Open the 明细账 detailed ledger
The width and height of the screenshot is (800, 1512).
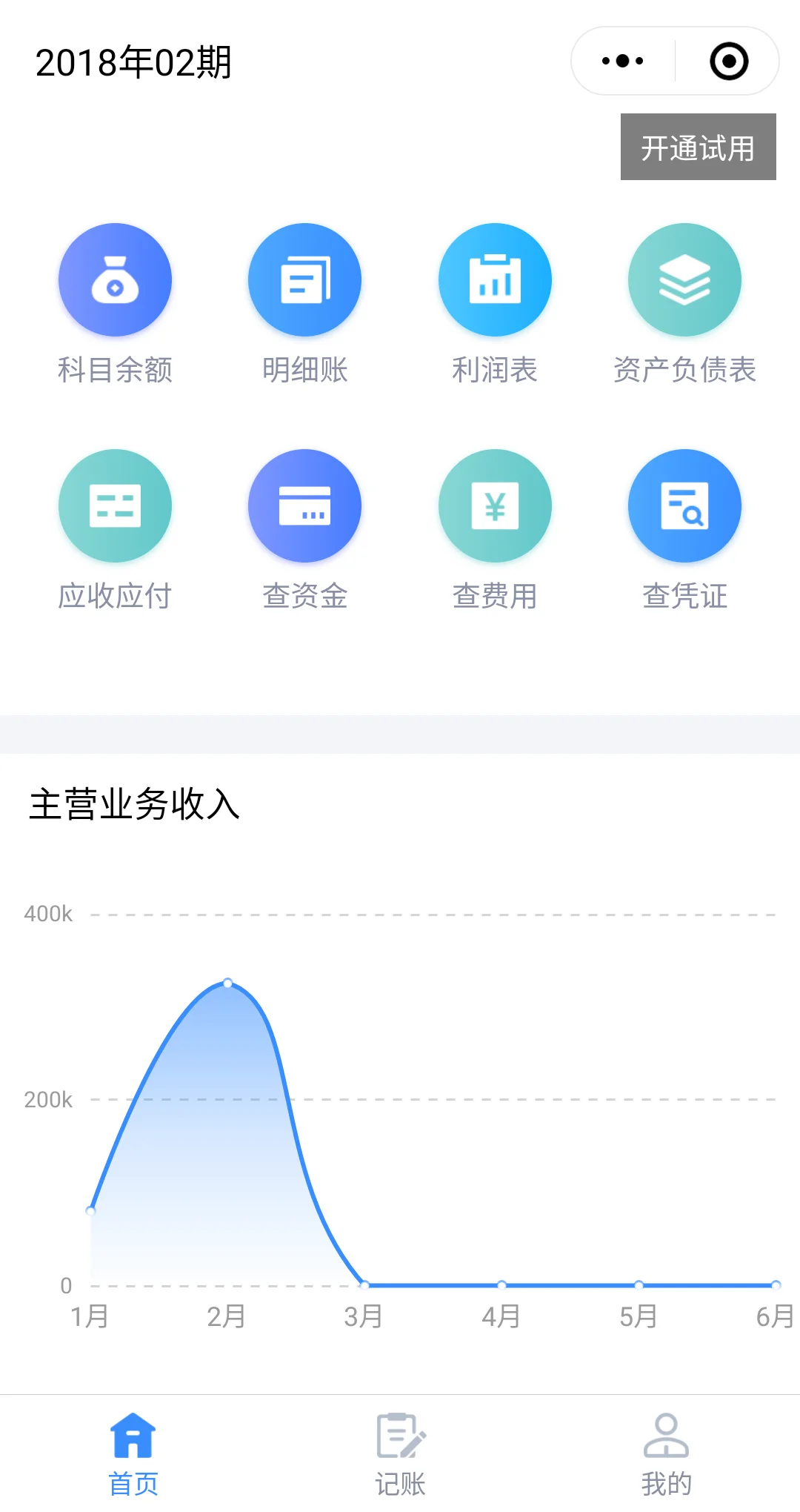(304, 280)
